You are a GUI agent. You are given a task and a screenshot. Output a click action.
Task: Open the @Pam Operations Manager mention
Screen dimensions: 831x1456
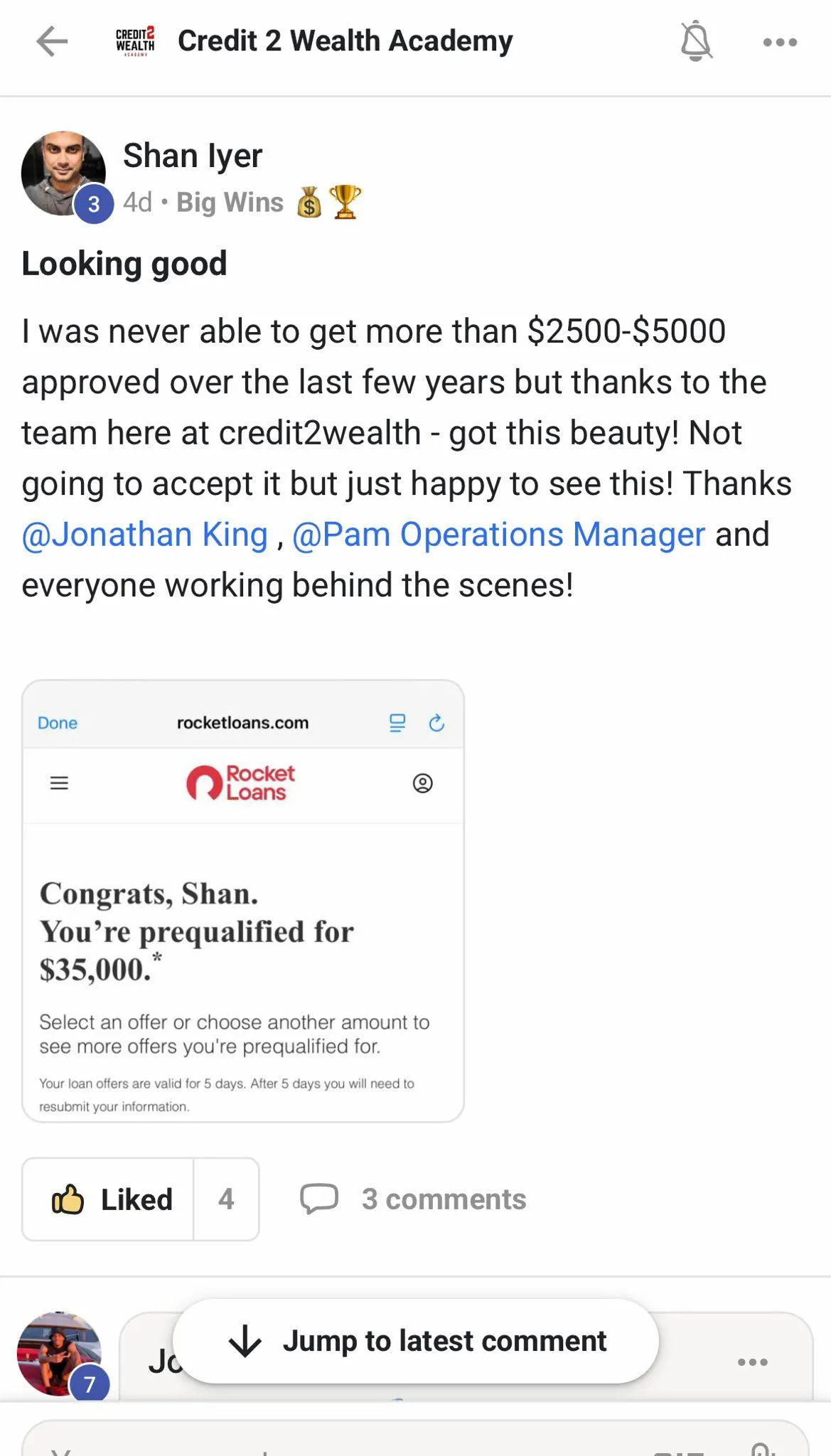tap(498, 535)
